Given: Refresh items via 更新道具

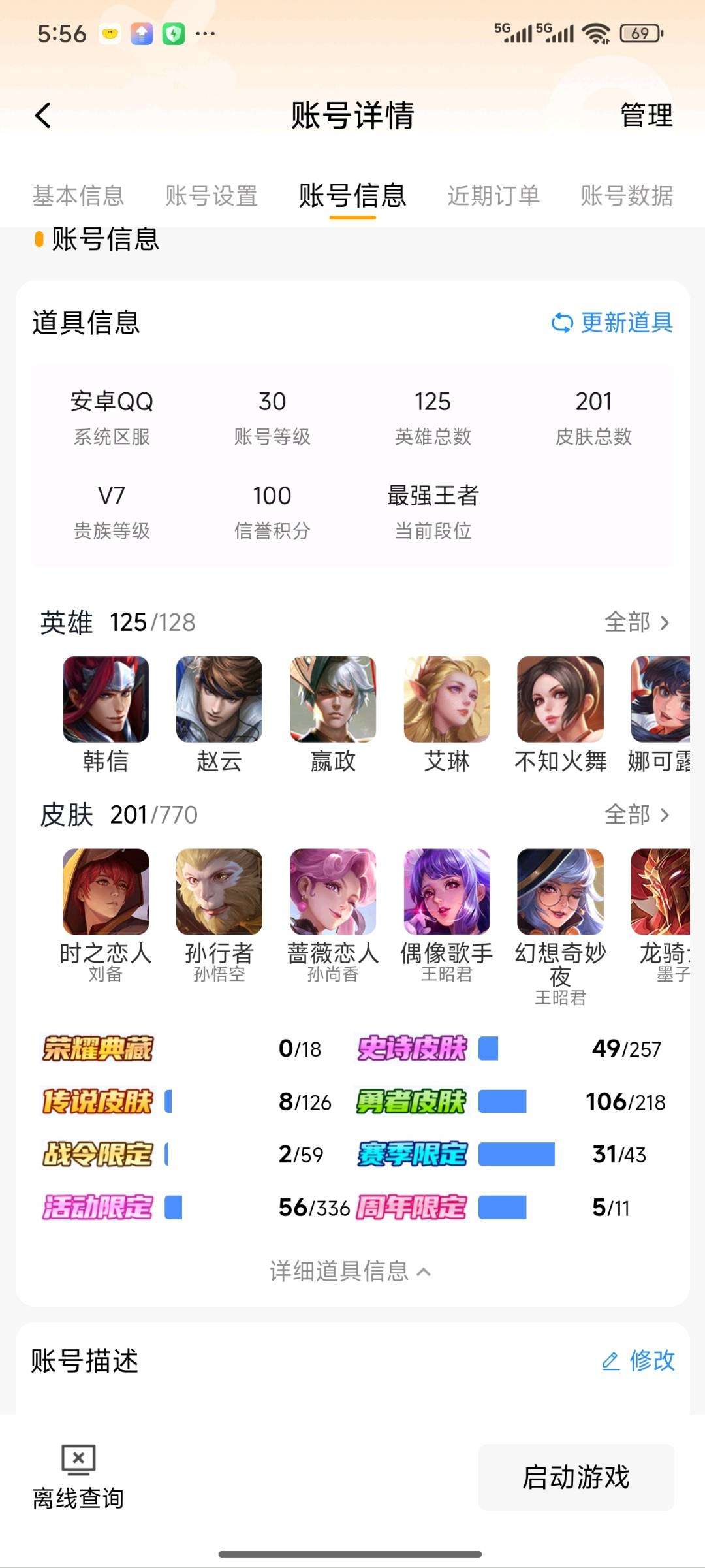Looking at the screenshot, I should pos(612,323).
